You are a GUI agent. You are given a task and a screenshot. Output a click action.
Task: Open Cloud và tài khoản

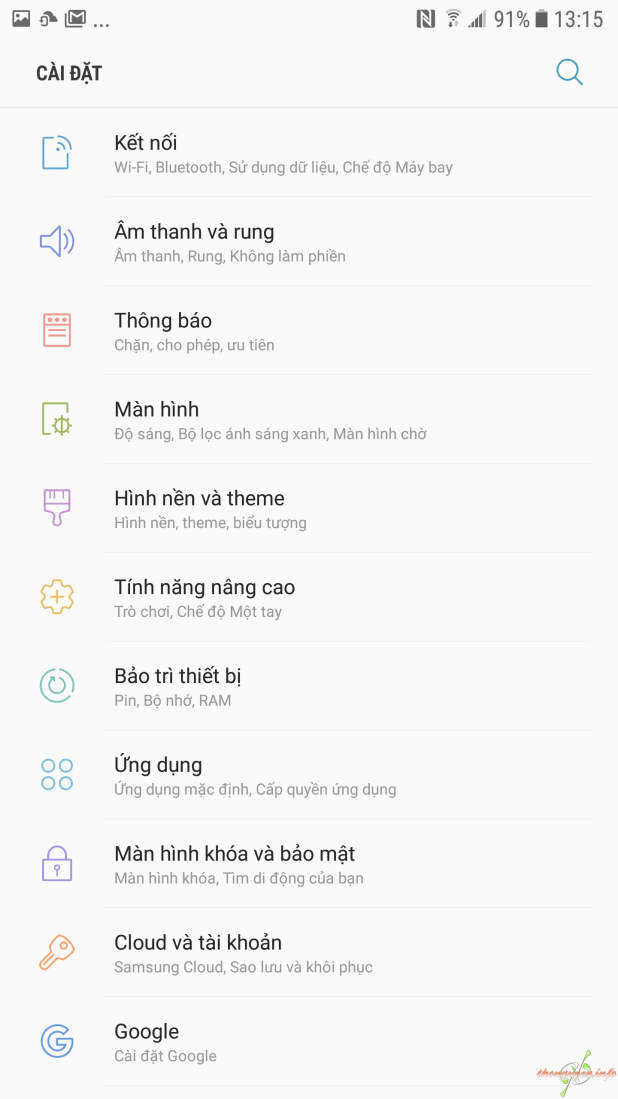click(x=309, y=953)
